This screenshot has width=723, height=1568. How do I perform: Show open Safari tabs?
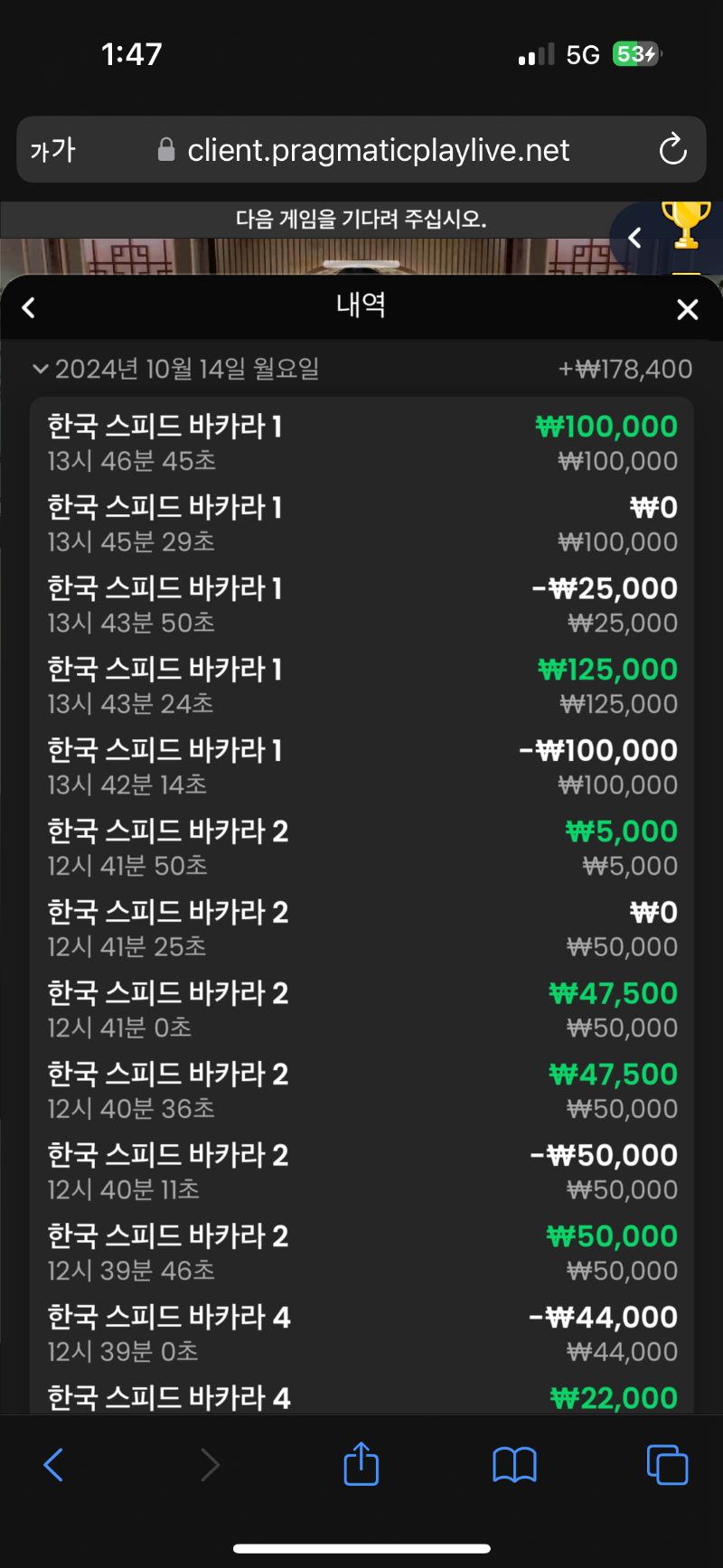pos(667,1464)
